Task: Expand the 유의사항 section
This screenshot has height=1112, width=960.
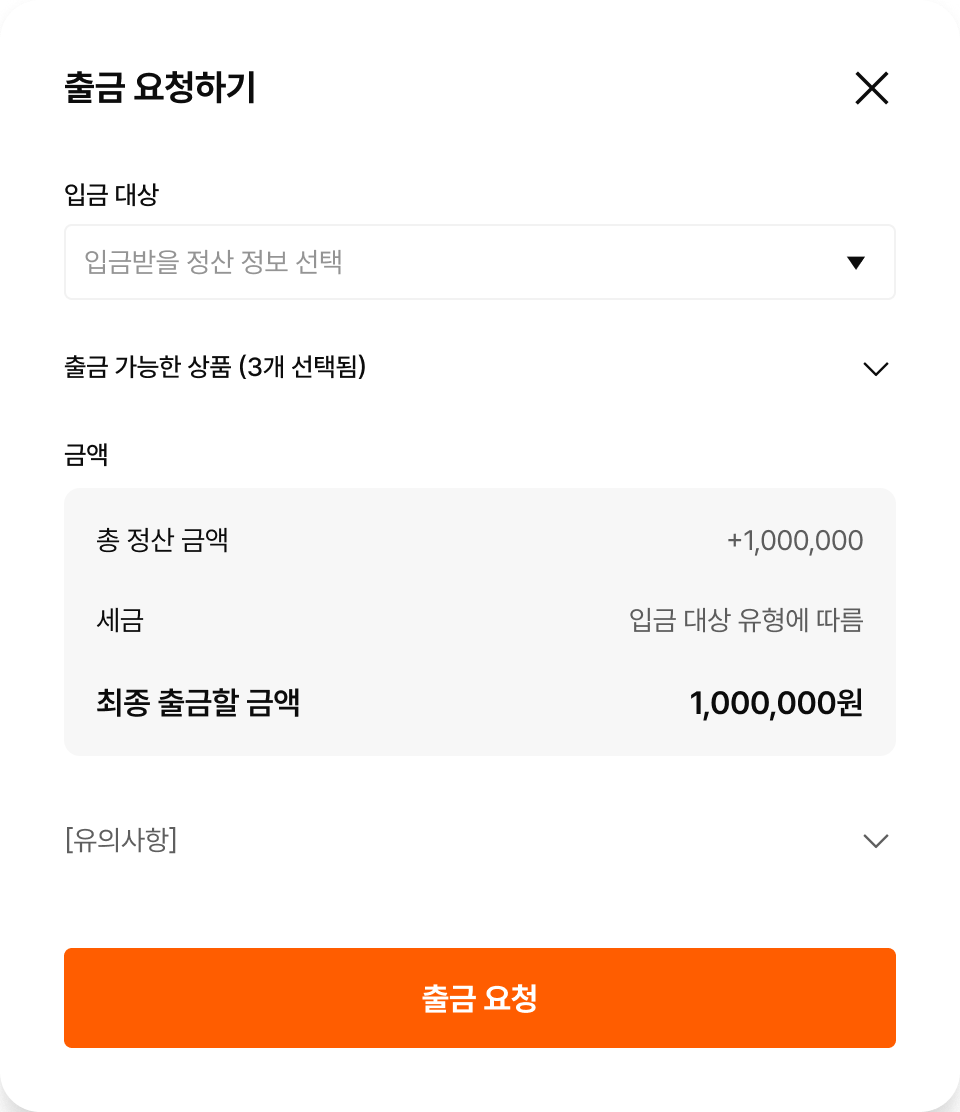Action: pyautogui.click(x=875, y=841)
